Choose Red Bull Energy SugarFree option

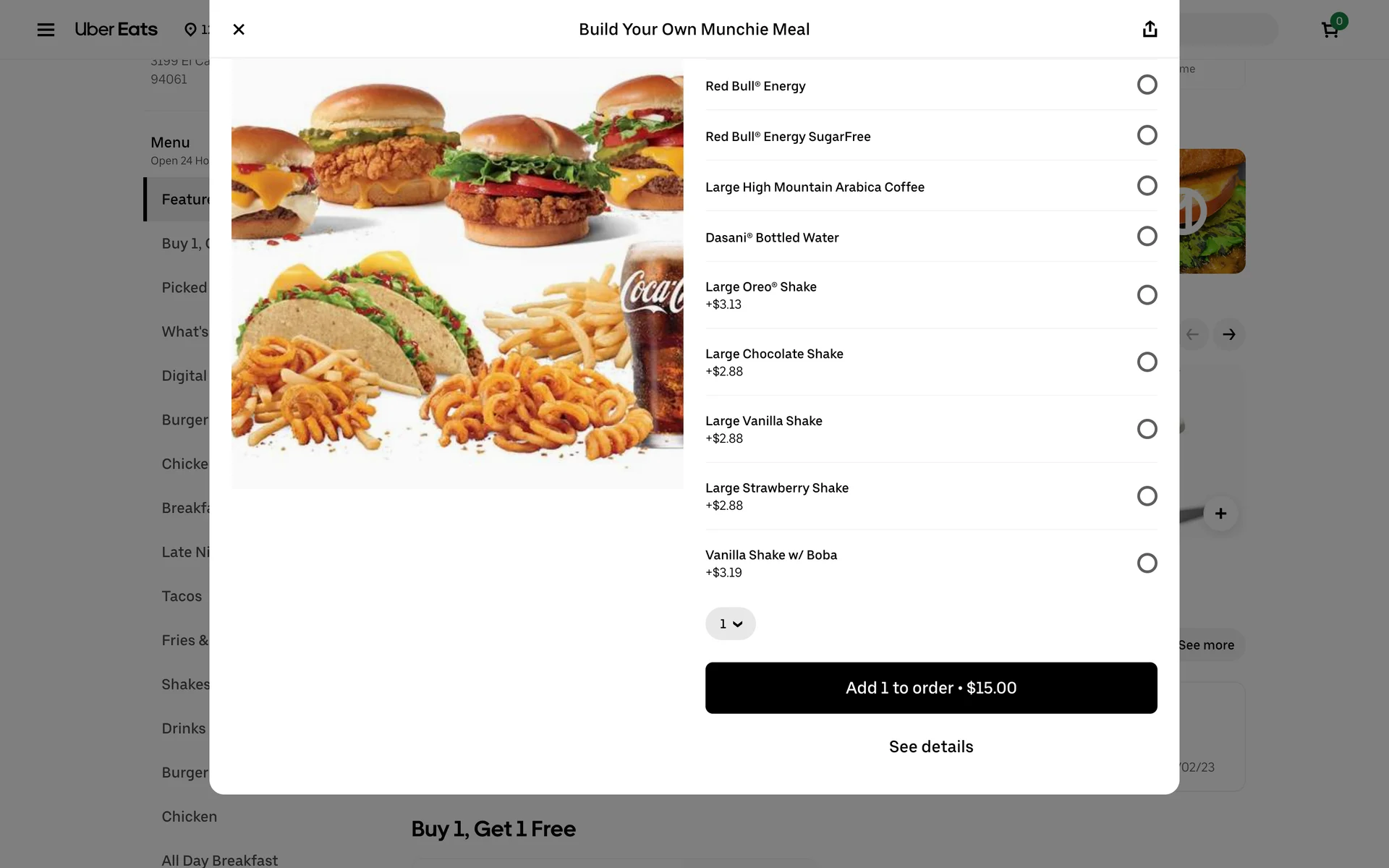pos(1147,136)
